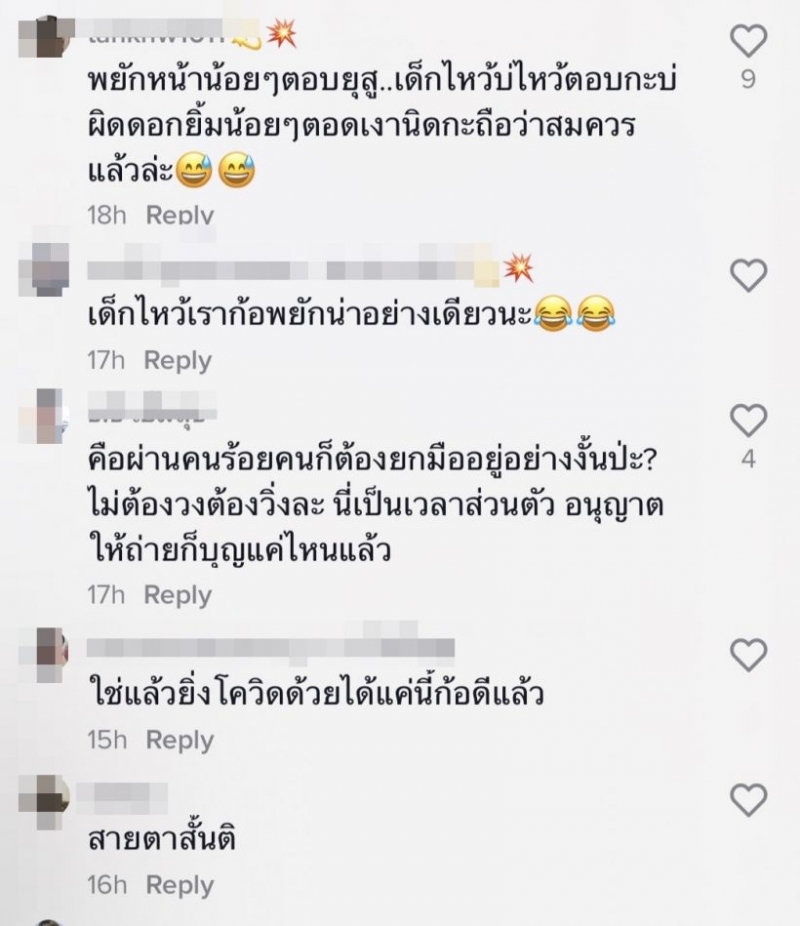Reply to the comment starting 'คือผ่านคนร้อยคน'
Image resolution: width=800 pixels, height=926 pixels.
178,595
